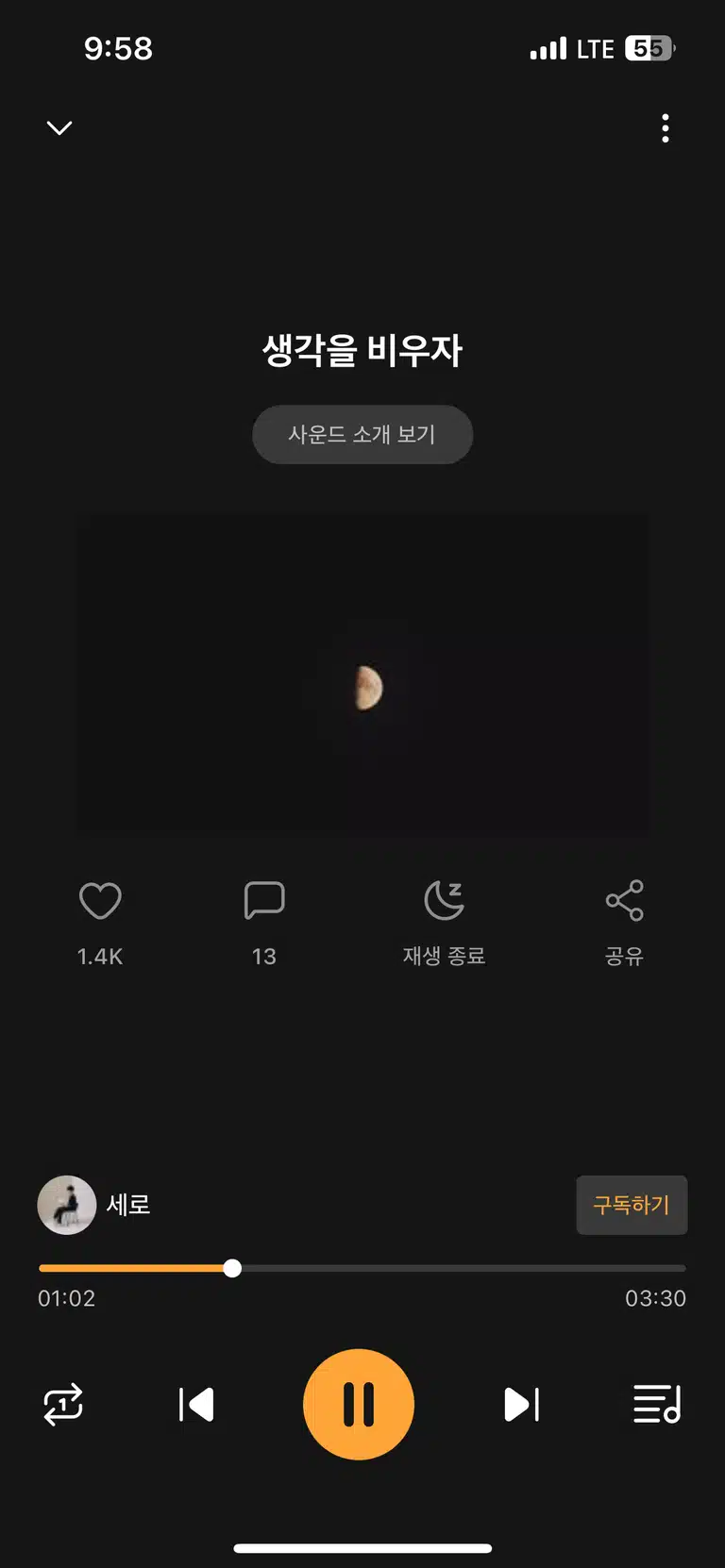The image size is (725, 1568).
Task: Tap the 사운드 소개 보기 button
Action: click(362, 434)
